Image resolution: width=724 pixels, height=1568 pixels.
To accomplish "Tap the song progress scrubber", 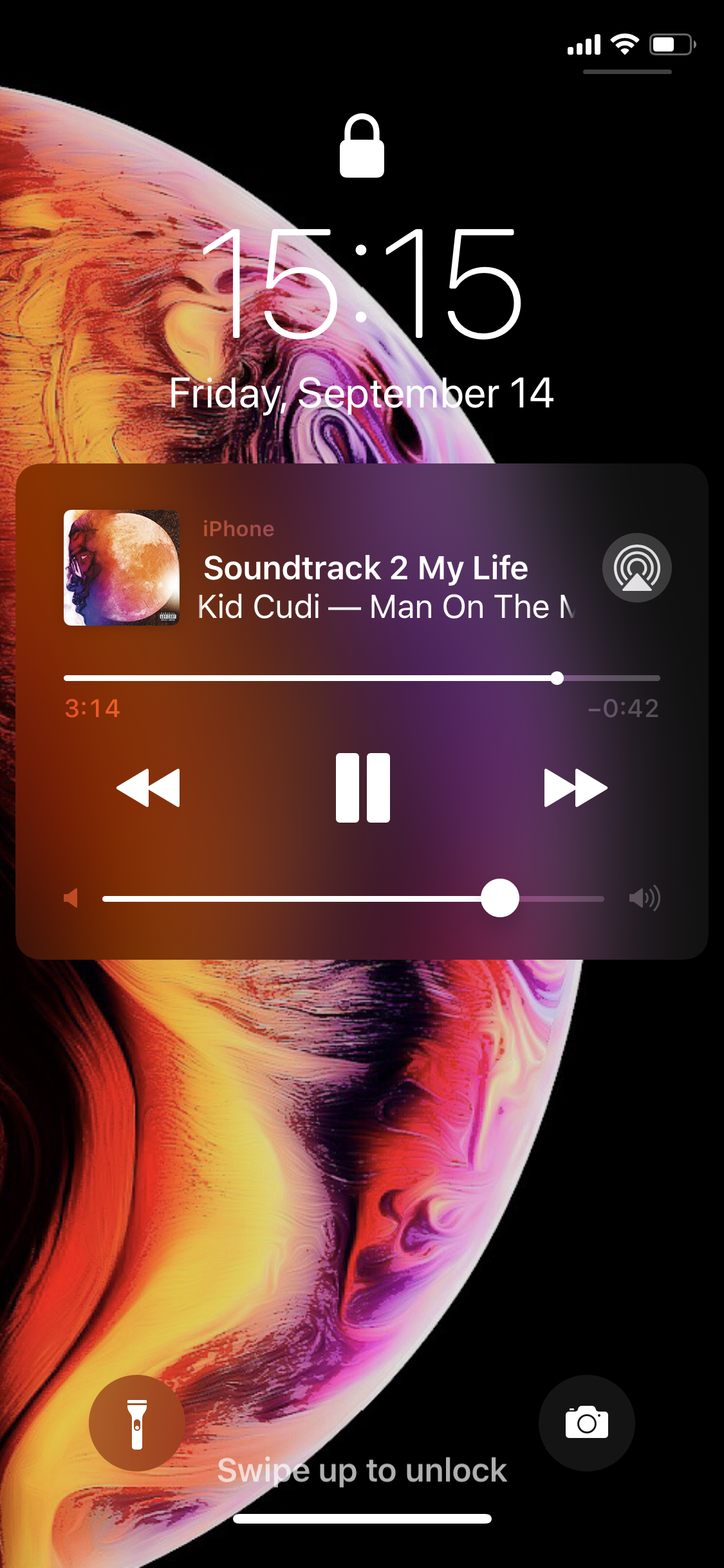I will coord(557,678).
